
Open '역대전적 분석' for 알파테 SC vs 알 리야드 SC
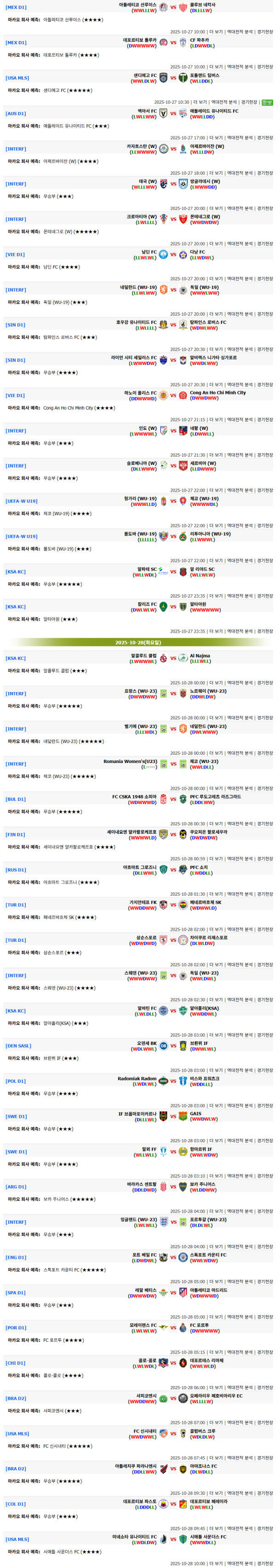(240, 596)
